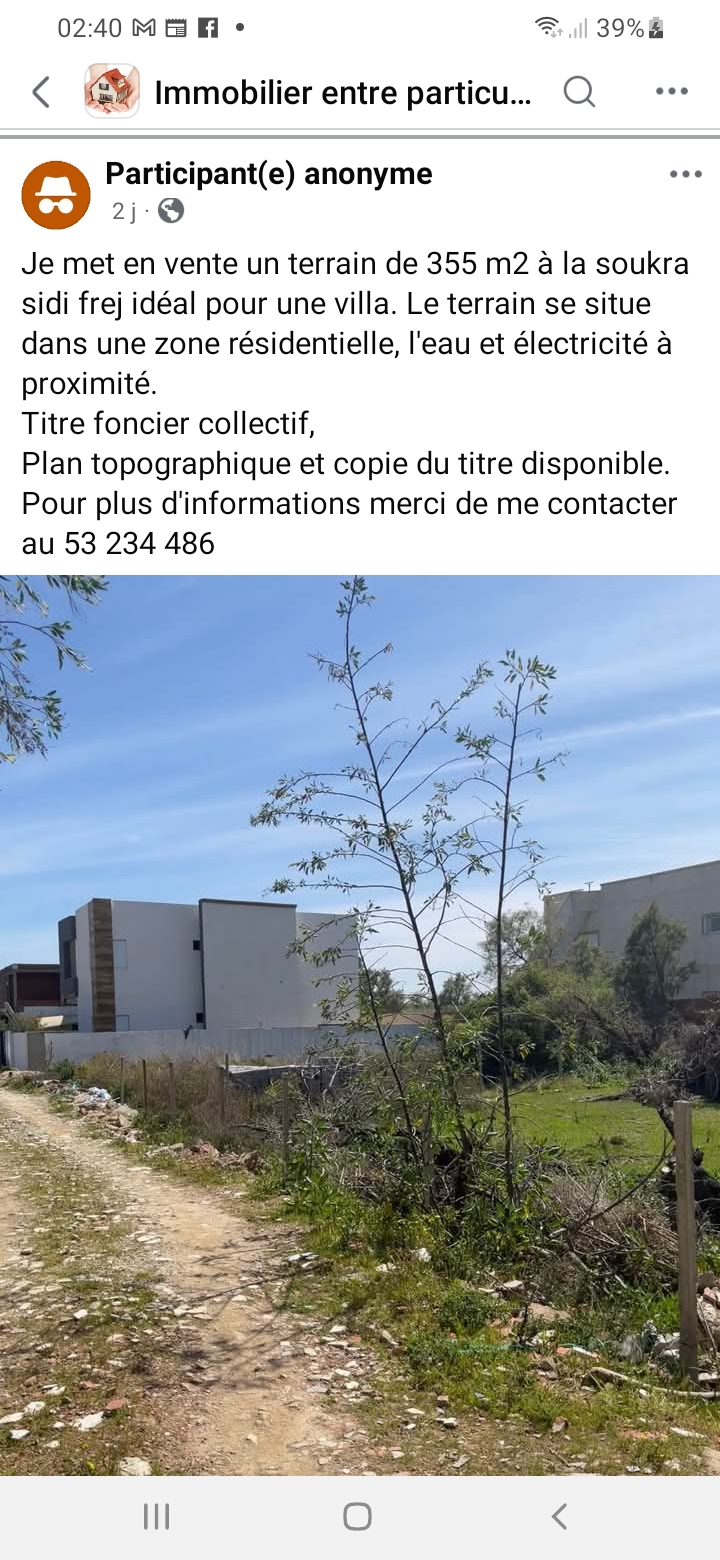Go back from the group page
720x1560 pixels.
click(41, 92)
